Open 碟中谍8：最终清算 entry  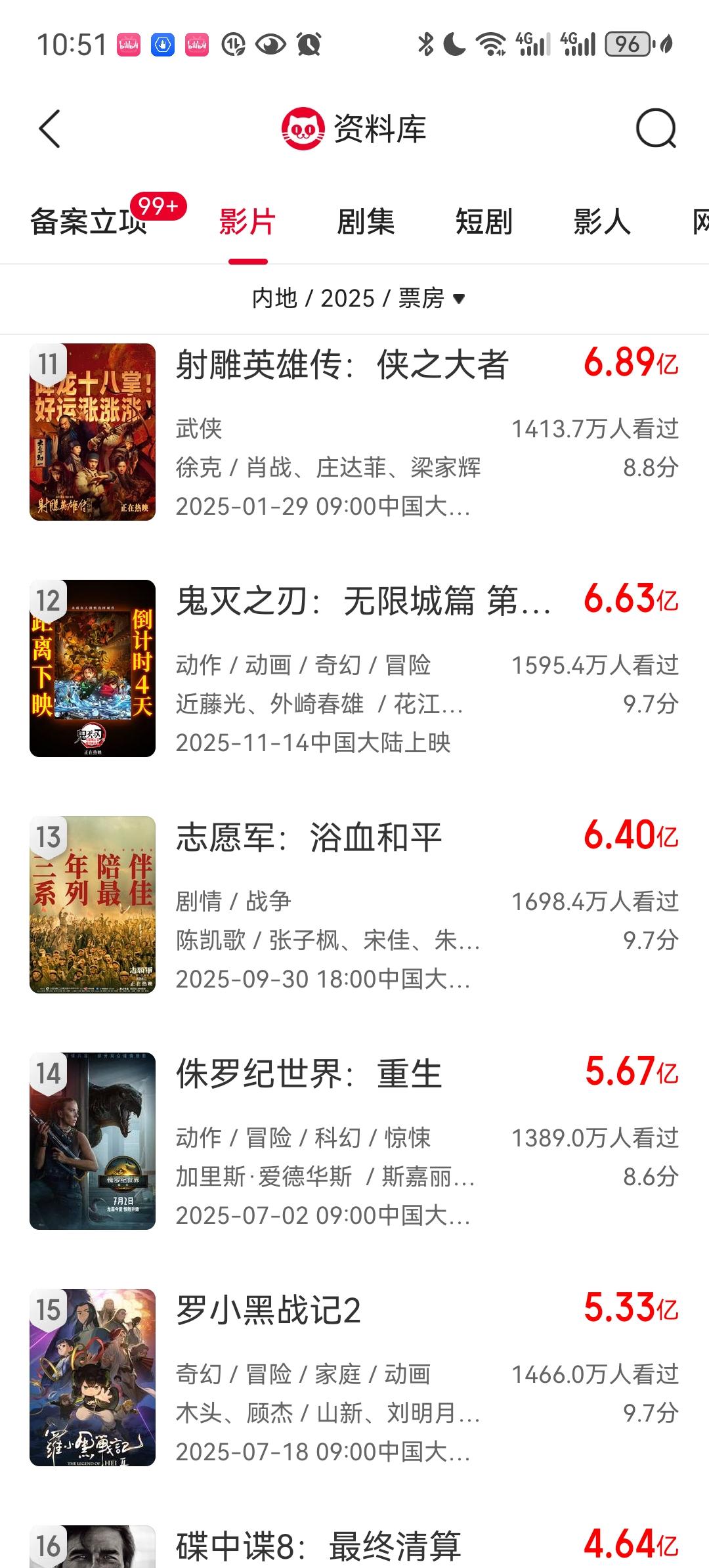pyautogui.click(x=318, y=1546)
